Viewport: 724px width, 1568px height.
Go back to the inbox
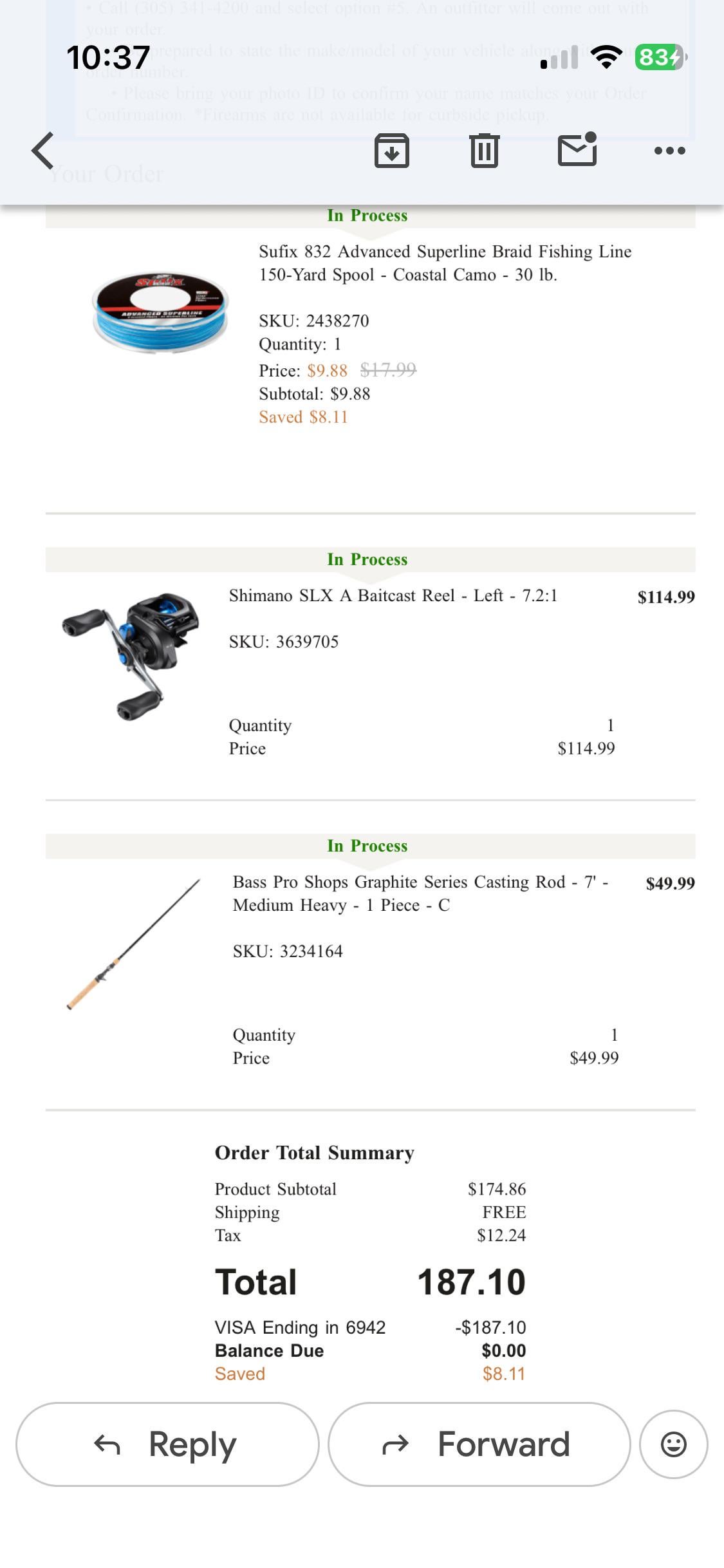coord(42,151)
